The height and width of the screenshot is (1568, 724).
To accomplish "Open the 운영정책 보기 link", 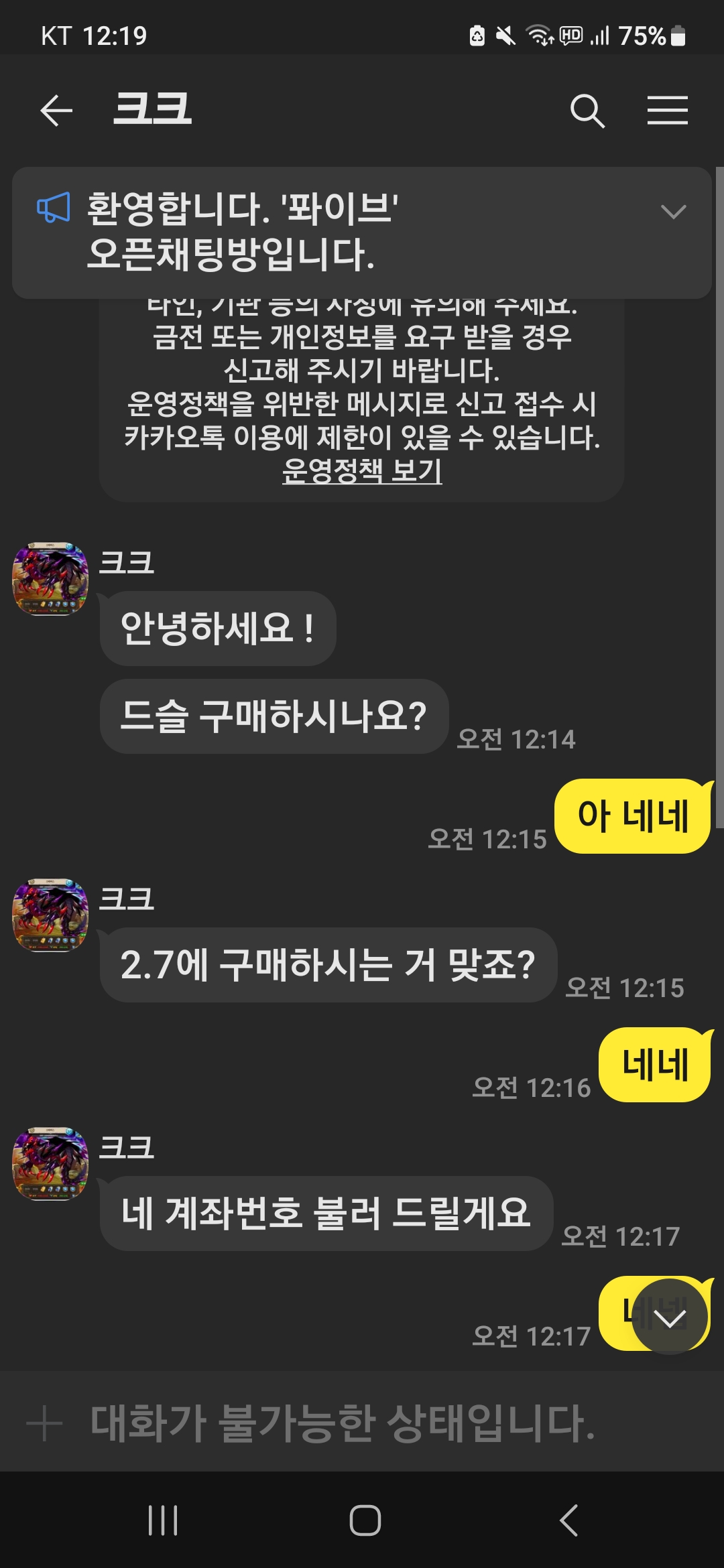I will click(x=362, y=470).
